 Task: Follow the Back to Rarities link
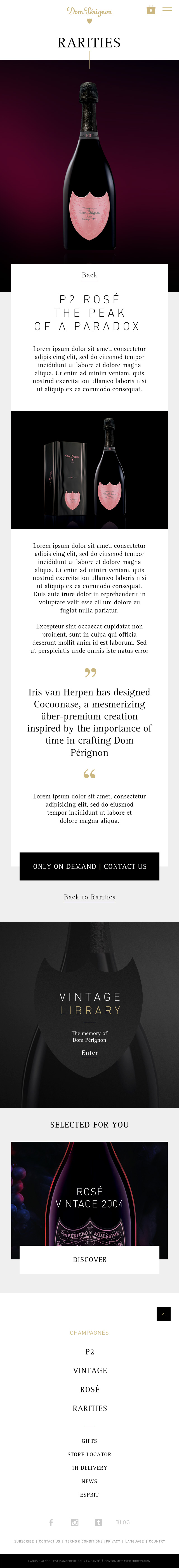(89, 897)
